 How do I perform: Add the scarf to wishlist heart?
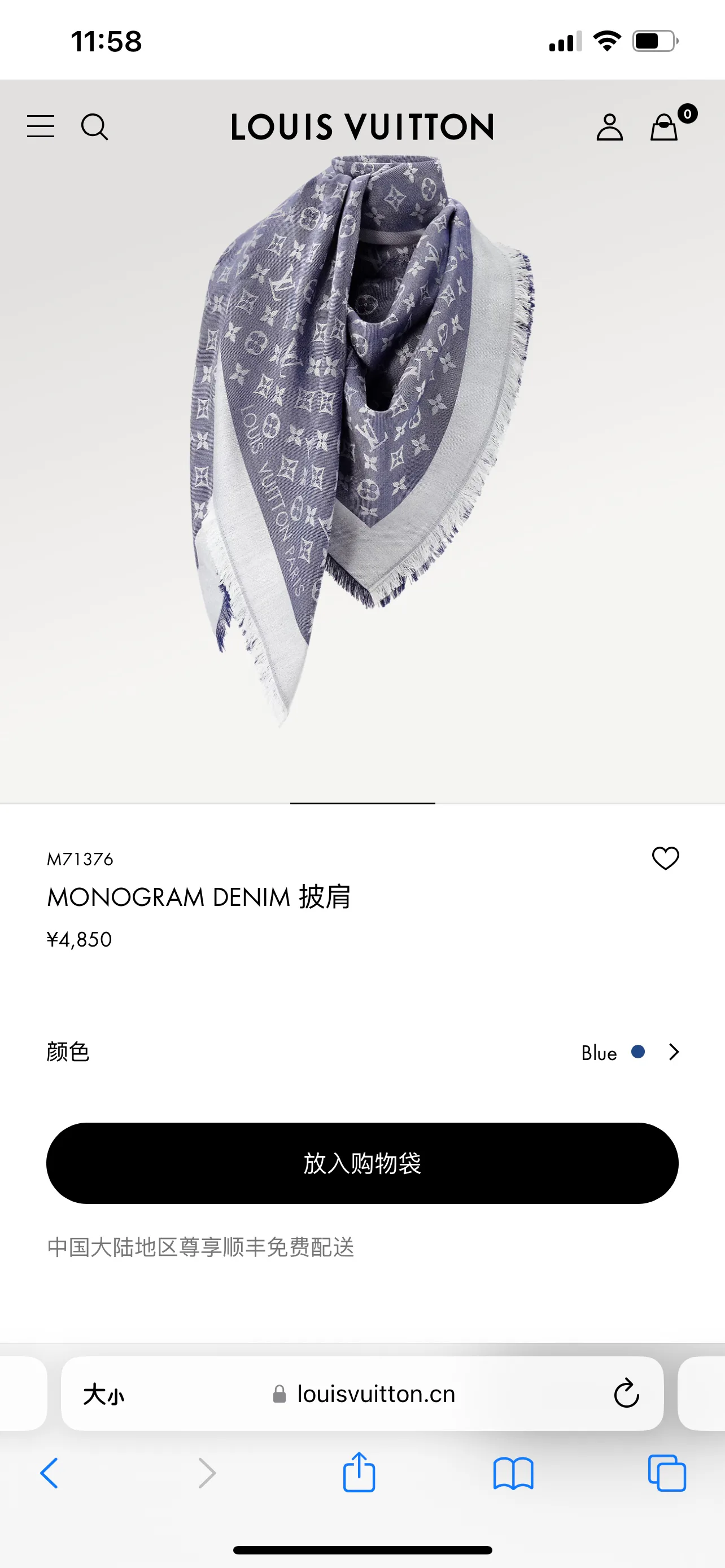(665, 859)
